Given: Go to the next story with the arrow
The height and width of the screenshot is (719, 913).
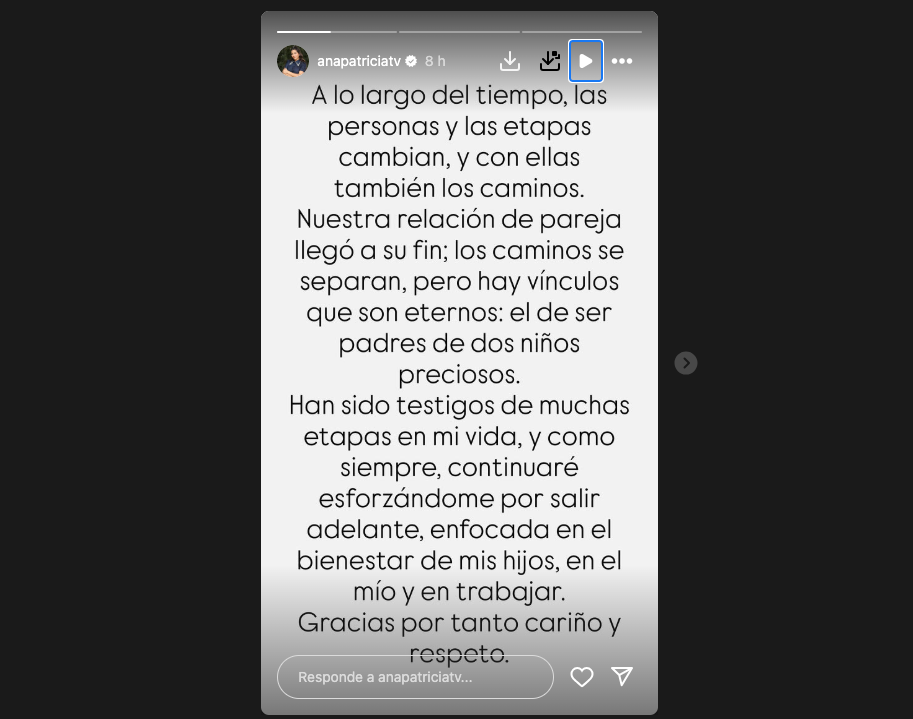Looking at the screenshot, I should pyautogui.click(x=685, y=363).
